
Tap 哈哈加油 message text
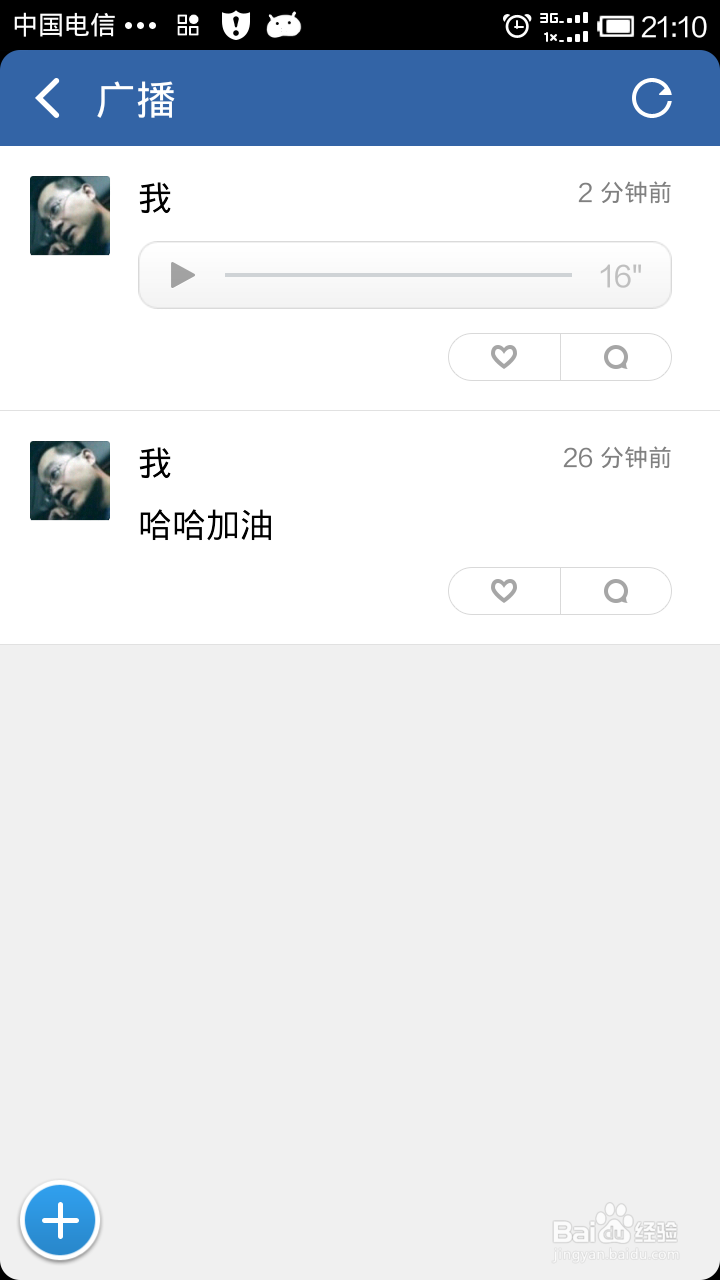click(204, 525)
